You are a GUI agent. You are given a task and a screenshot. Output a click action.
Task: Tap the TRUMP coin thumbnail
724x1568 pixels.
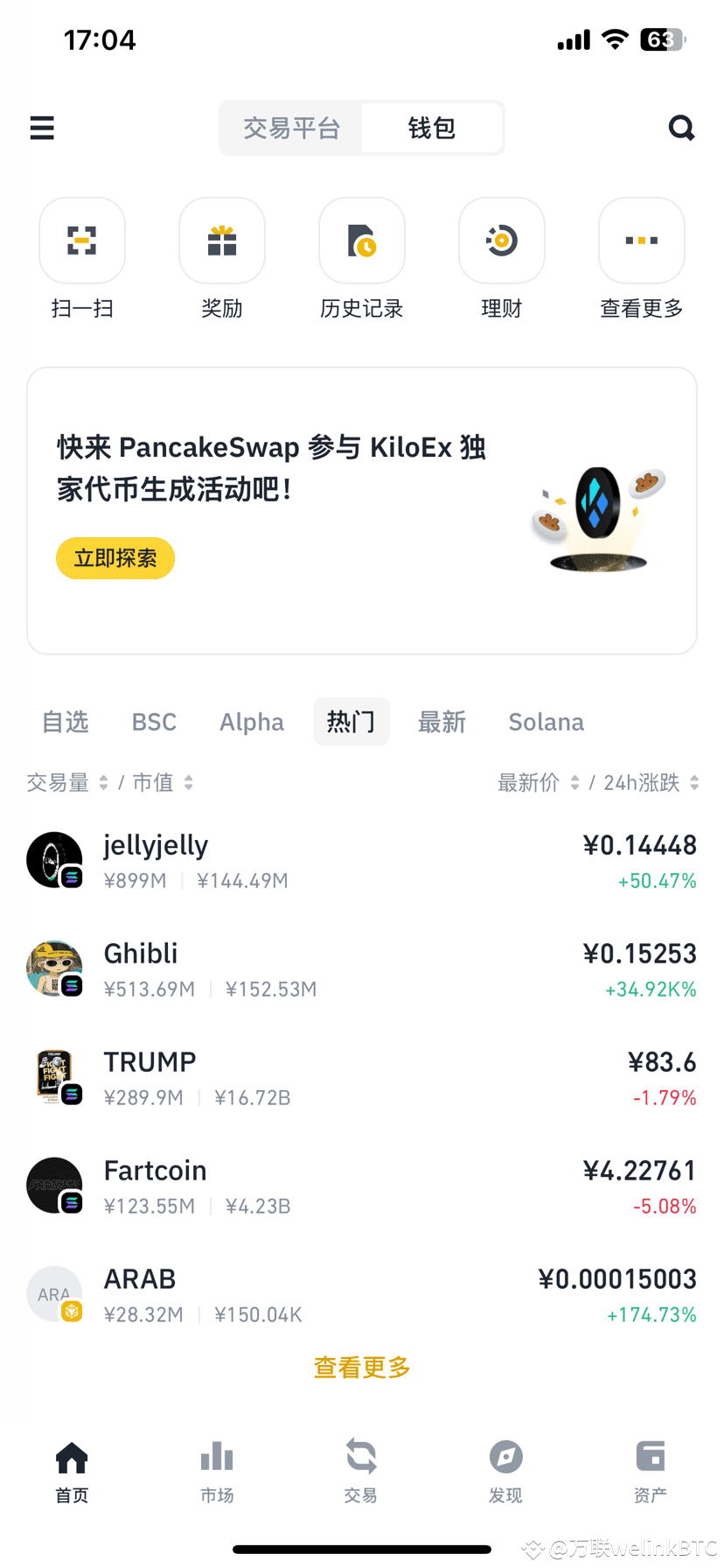[x=54, y=1075]
